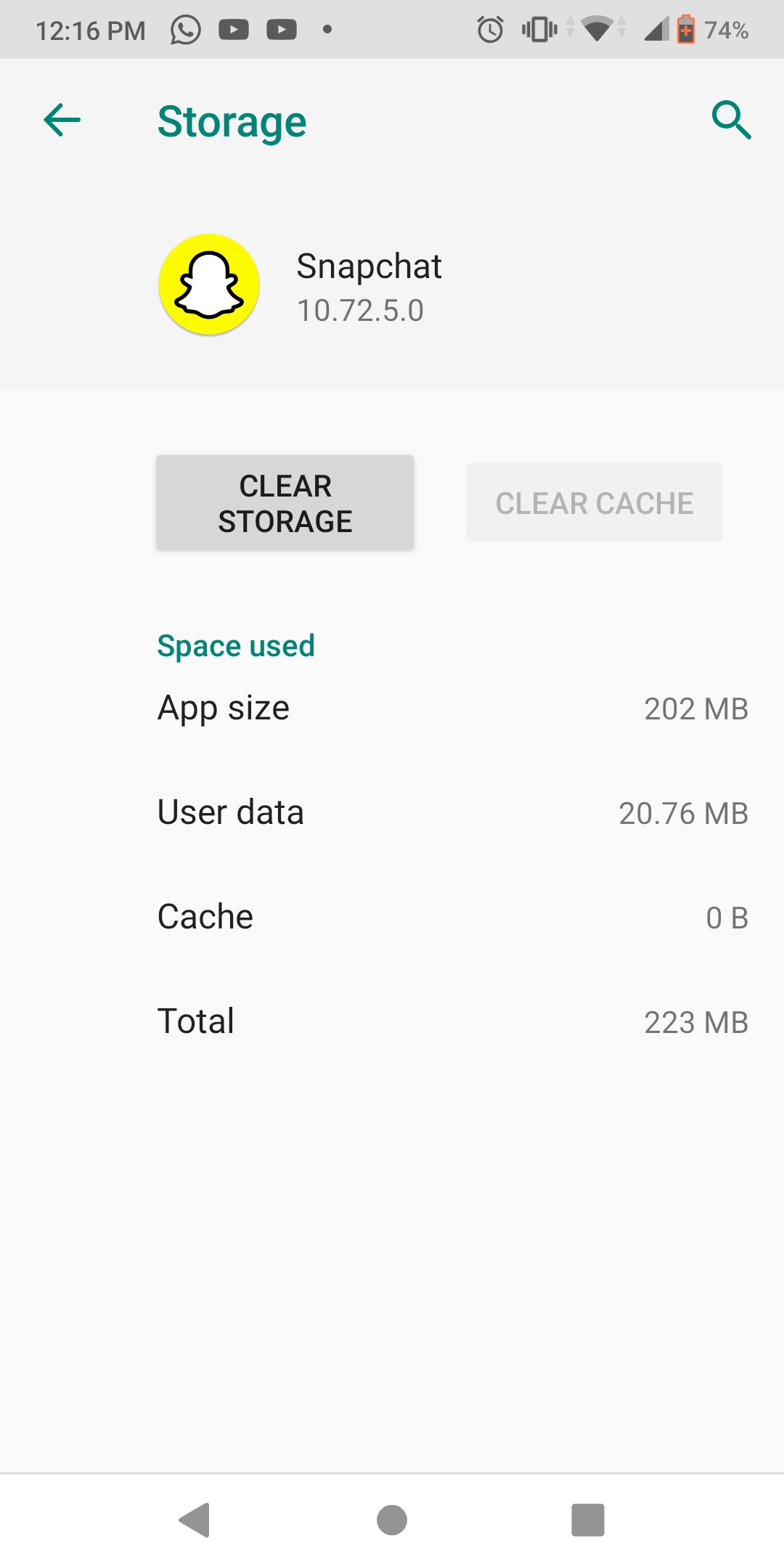
Task: Open the search magnifier icon
Action: (x=731, y=120)
